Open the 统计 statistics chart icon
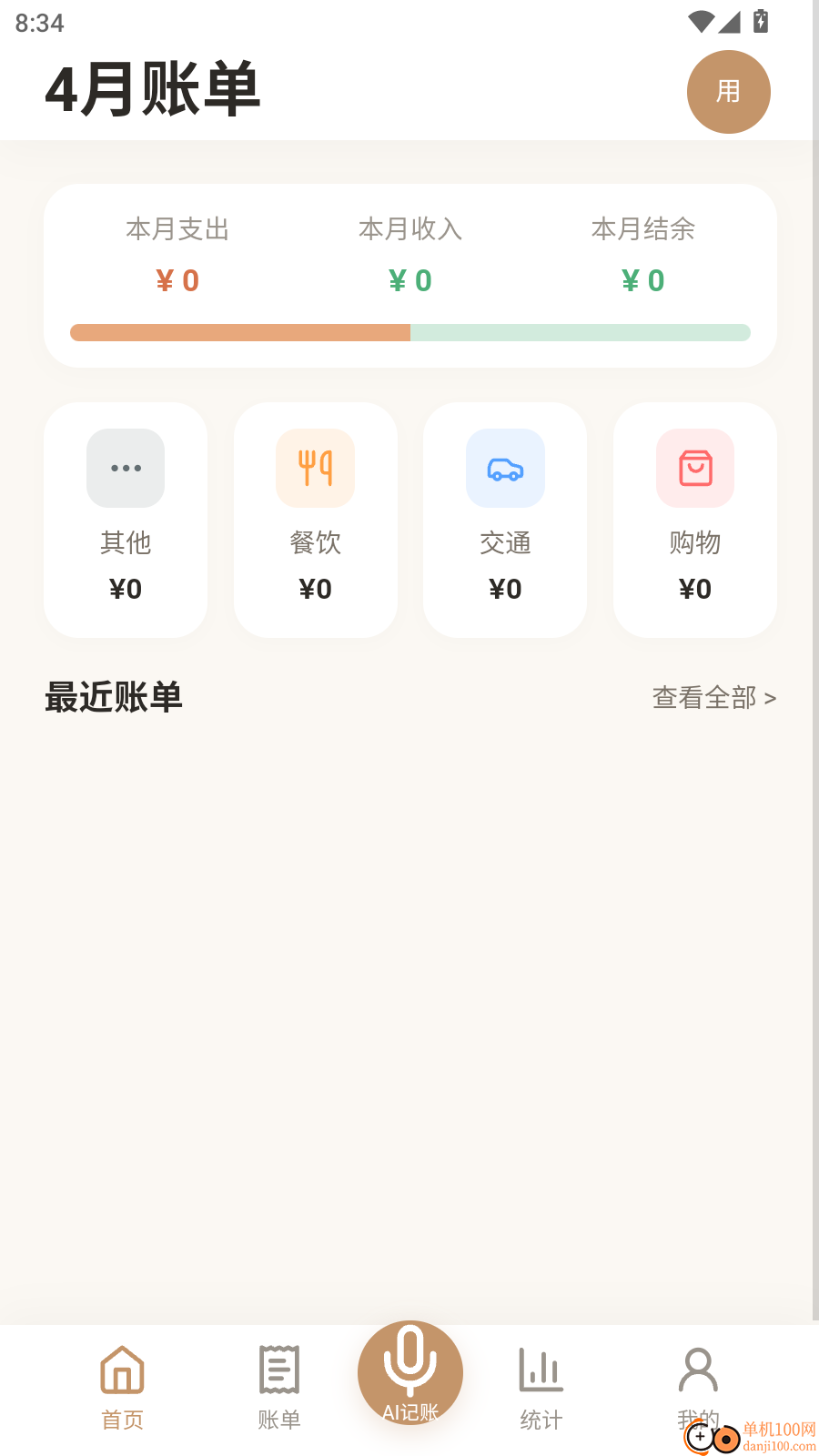 tap(540, 1368)
